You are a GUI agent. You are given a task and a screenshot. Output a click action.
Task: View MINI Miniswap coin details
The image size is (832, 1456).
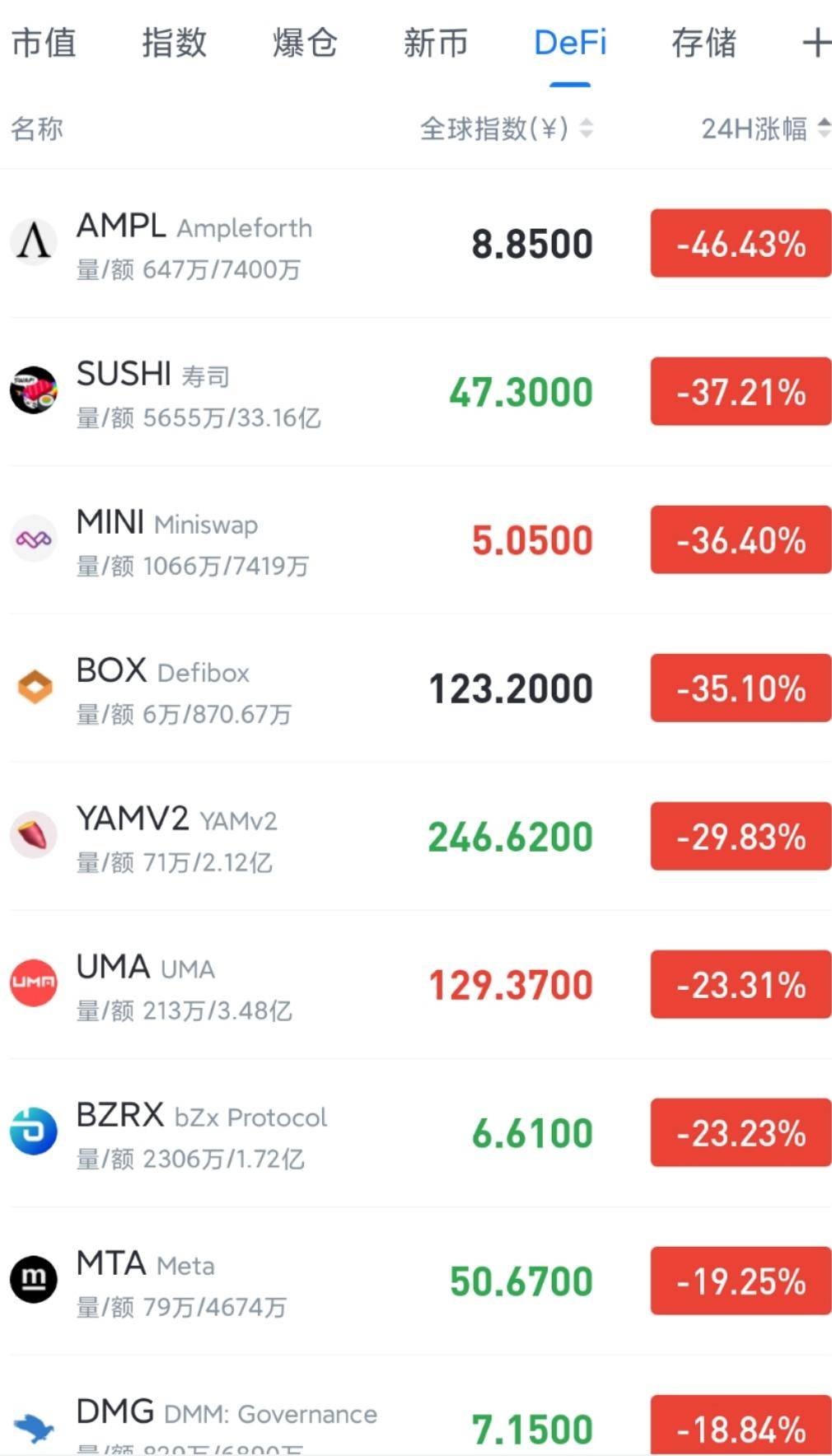(x=416, y=540)
